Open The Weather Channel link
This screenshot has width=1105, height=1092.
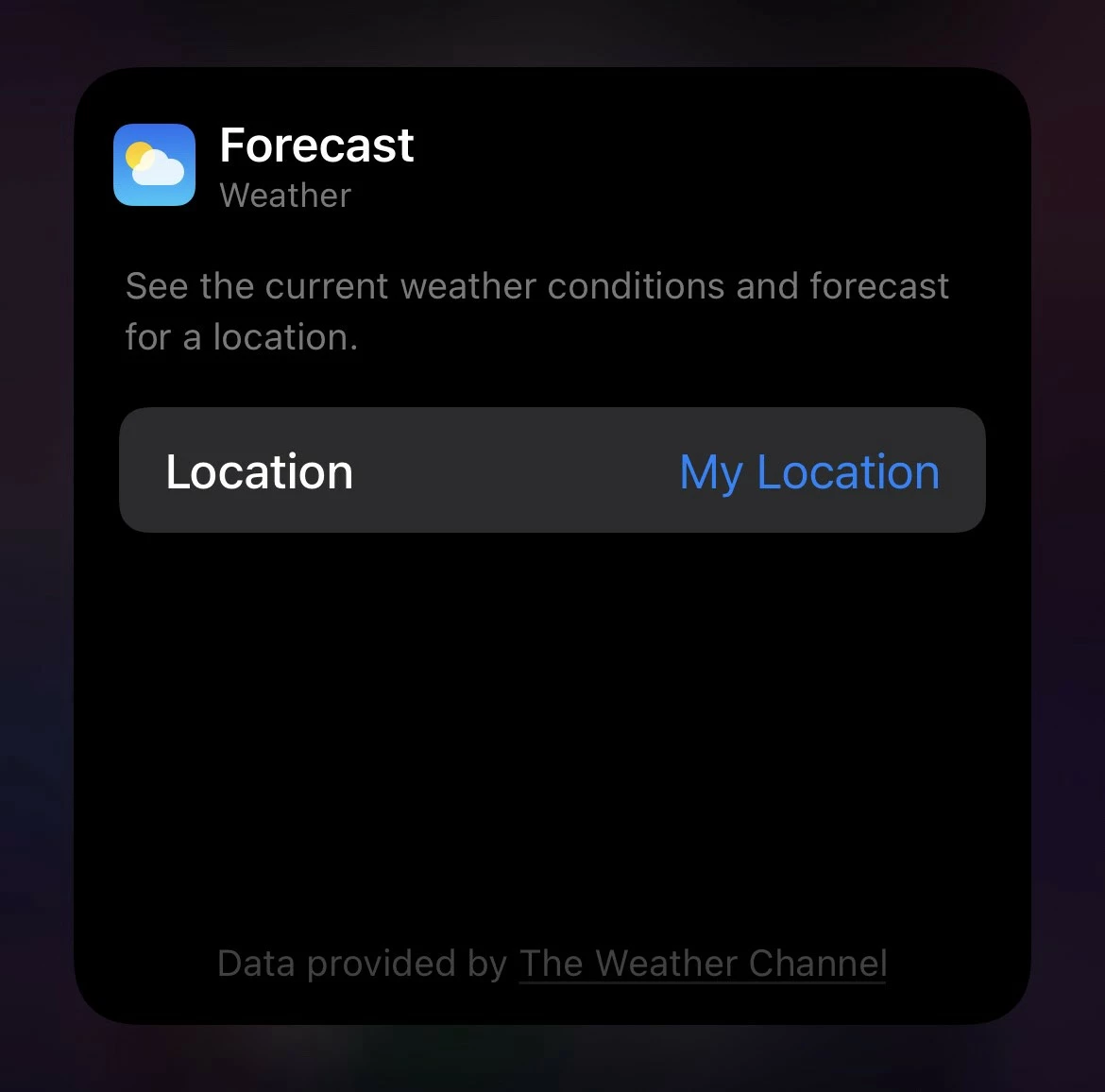click(x=703, y=964)
